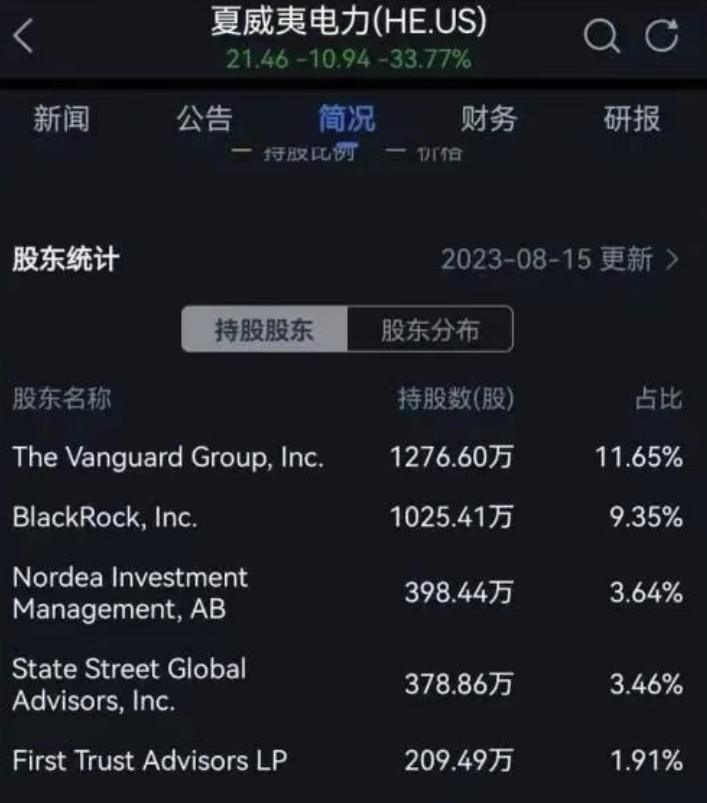This screenshot has height=803, width=707.
Task: Switch to the 研报 tab
Action: 632,119
